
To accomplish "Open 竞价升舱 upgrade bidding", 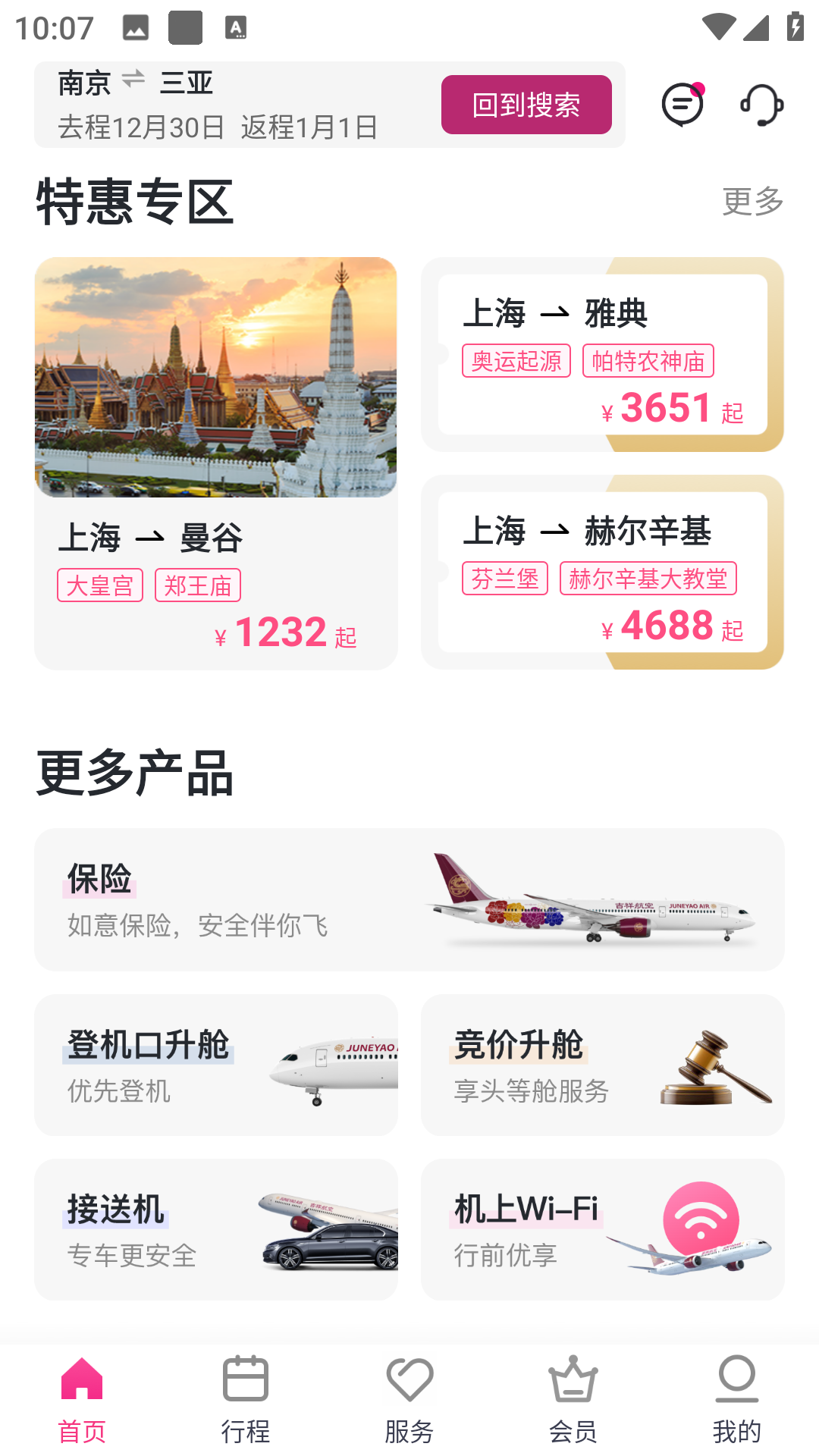I will click(602, 1065).
